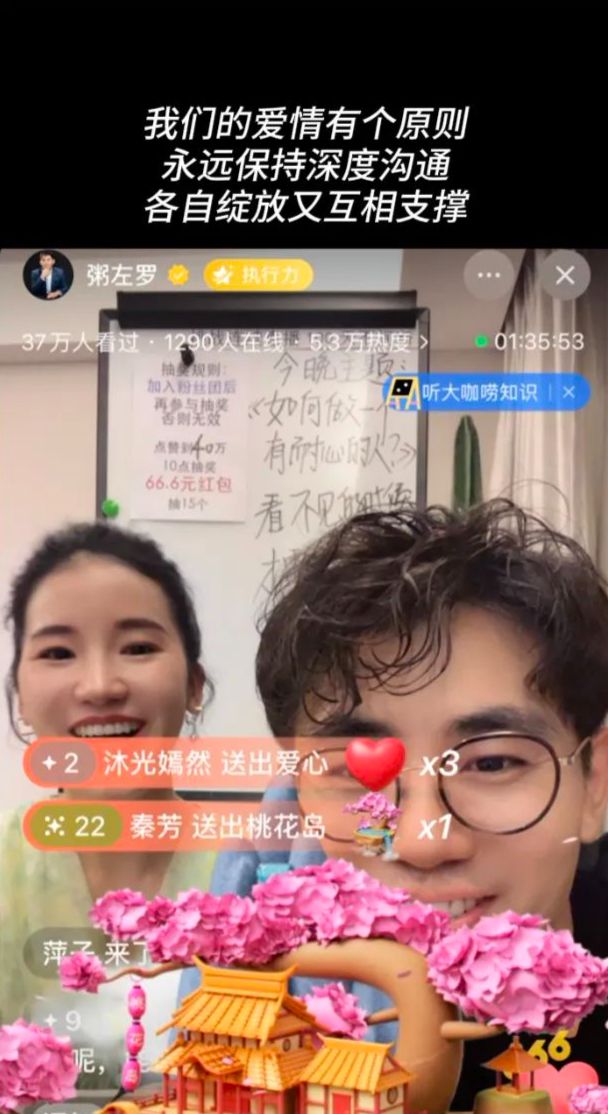
Task: Tap the 执行力 badge
Action: [258, 275]
